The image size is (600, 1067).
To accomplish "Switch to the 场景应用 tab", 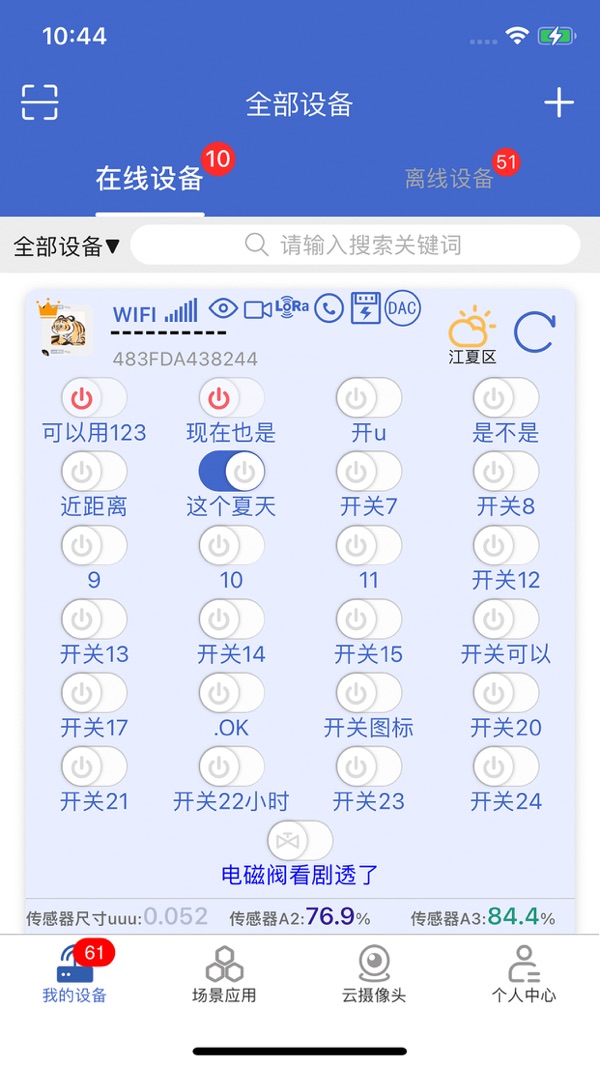I will tap(224, 973).
